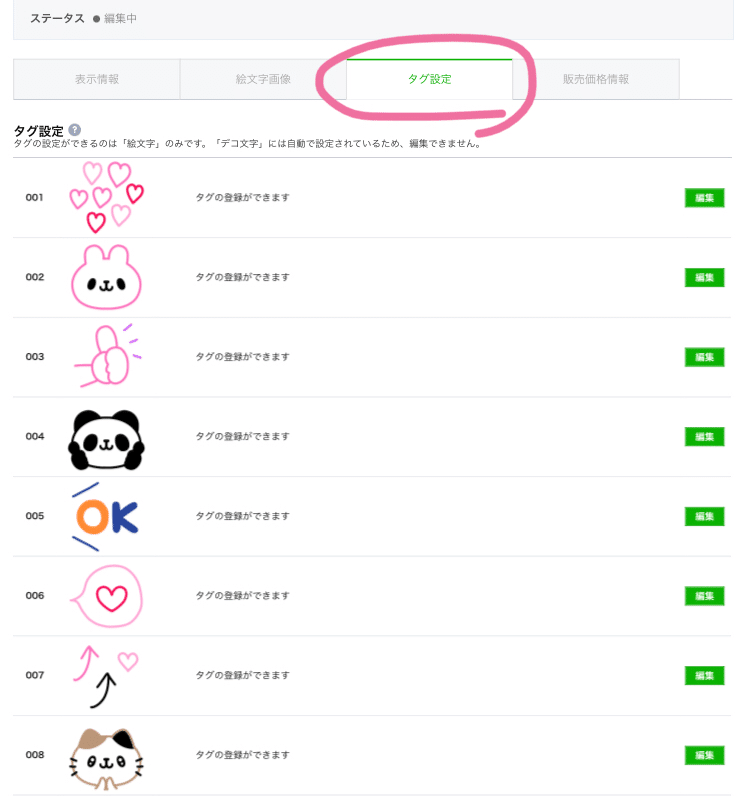Image resolution: width=750 pixels, height=796 pixels.
Task: Go to the 販売価格情報 tab
Action: tap(596, 79)
